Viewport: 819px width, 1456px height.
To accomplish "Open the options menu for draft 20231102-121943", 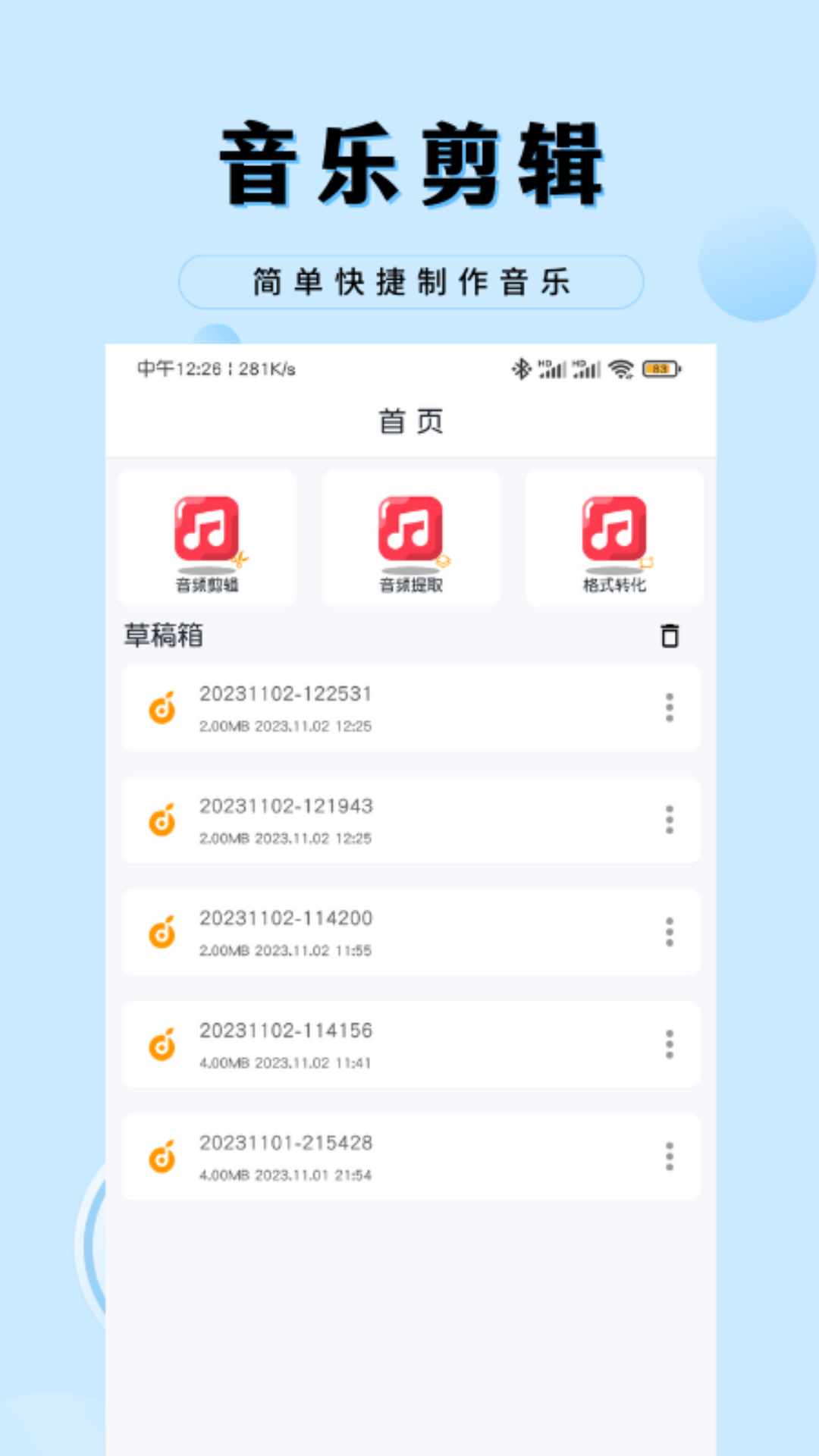I will 668,820.
